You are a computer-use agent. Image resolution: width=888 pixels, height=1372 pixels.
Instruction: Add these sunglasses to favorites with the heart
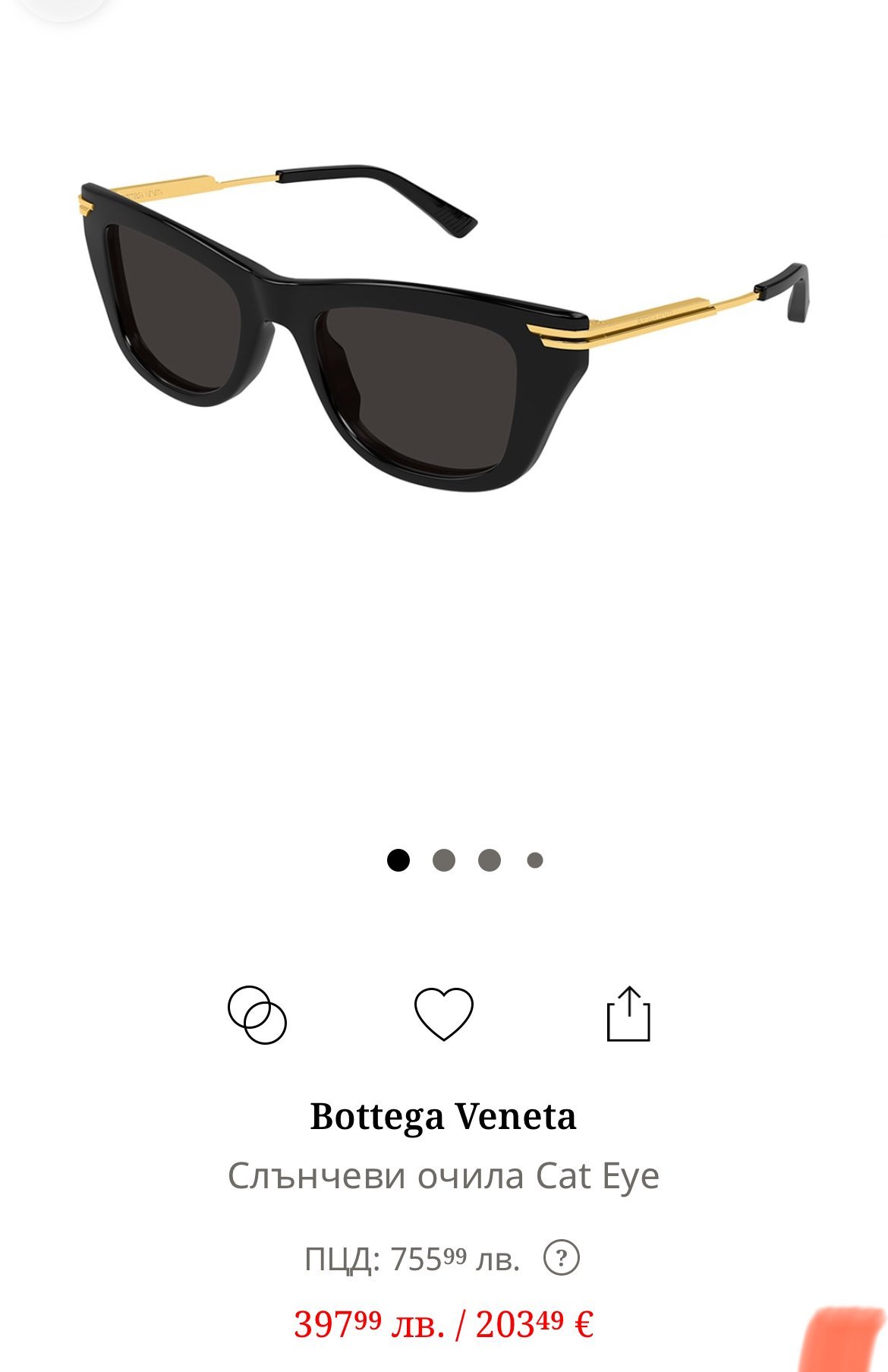tap(443, 1014)
